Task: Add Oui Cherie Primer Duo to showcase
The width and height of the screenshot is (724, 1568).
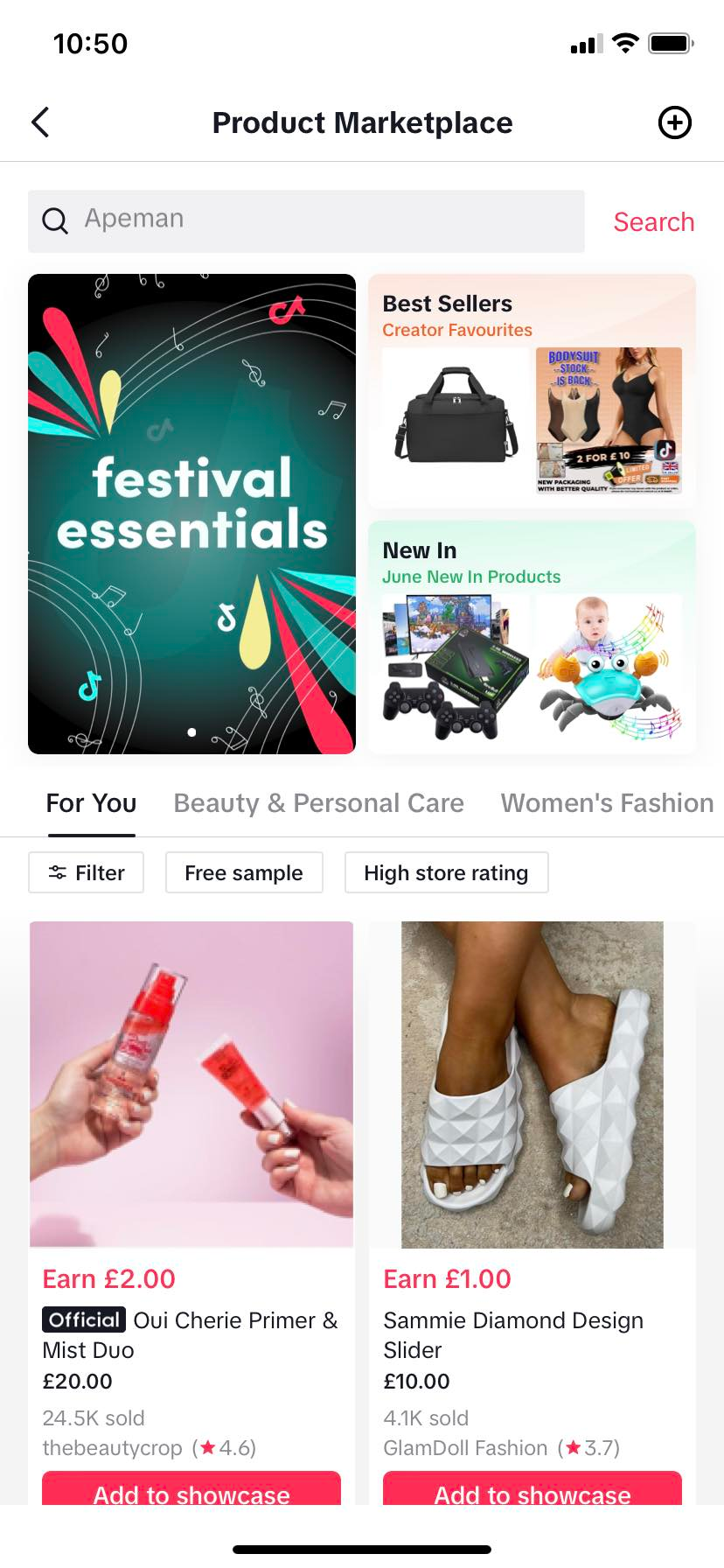Action: (x=191, y=1489)
